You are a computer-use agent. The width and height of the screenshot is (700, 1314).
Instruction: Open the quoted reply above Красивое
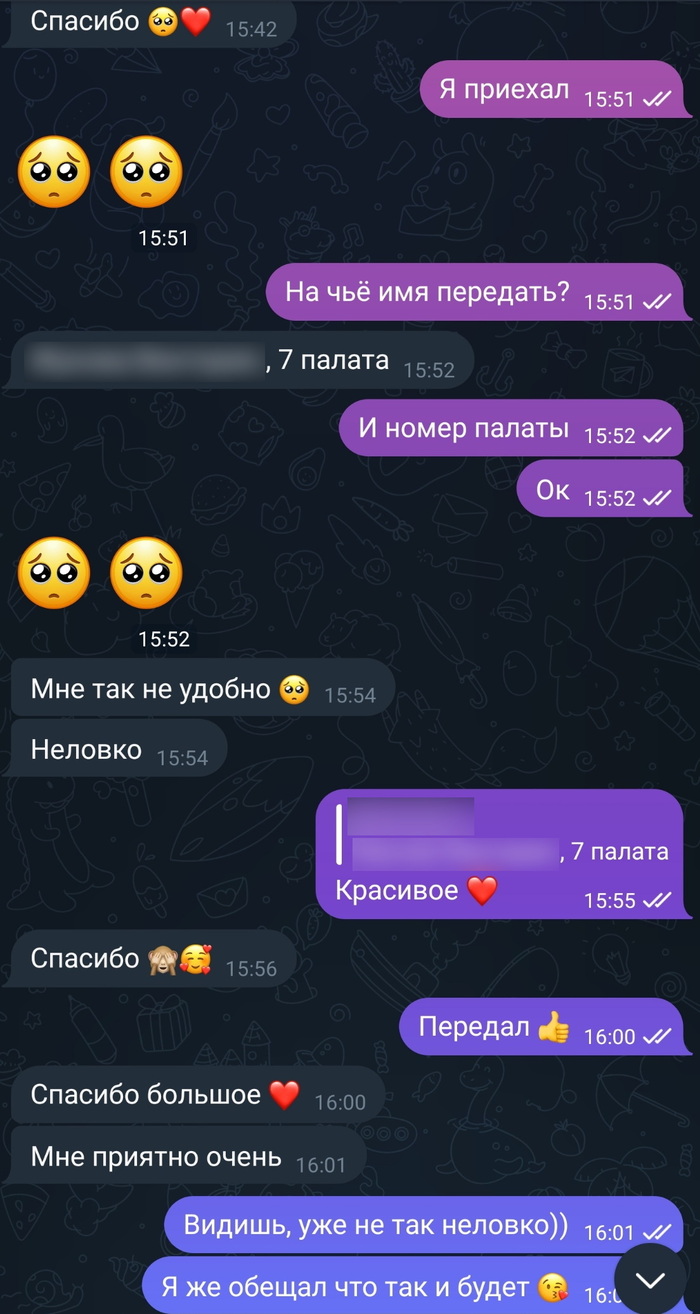click(505, 832)
